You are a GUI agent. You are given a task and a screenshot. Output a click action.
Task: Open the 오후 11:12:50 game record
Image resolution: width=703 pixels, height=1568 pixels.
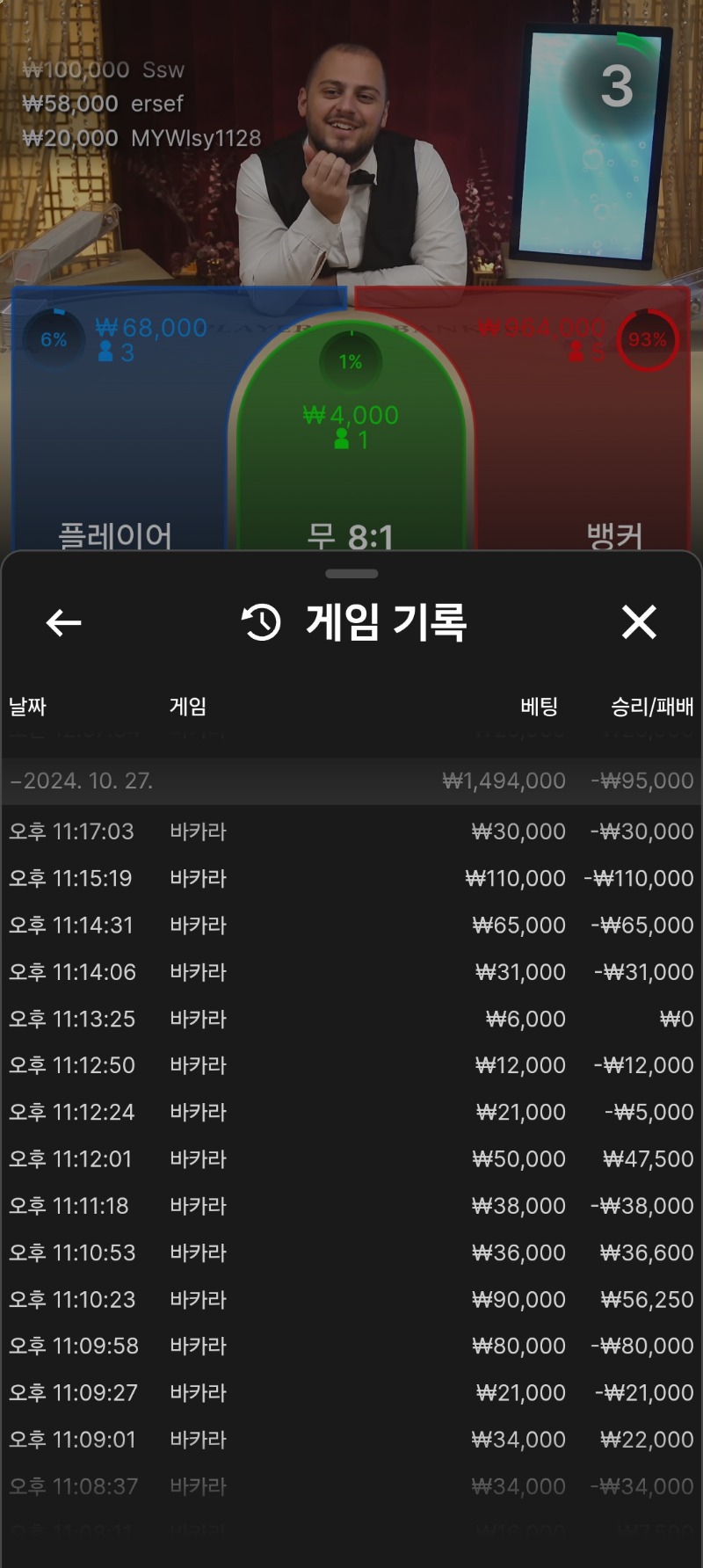tap(351, 1065)
